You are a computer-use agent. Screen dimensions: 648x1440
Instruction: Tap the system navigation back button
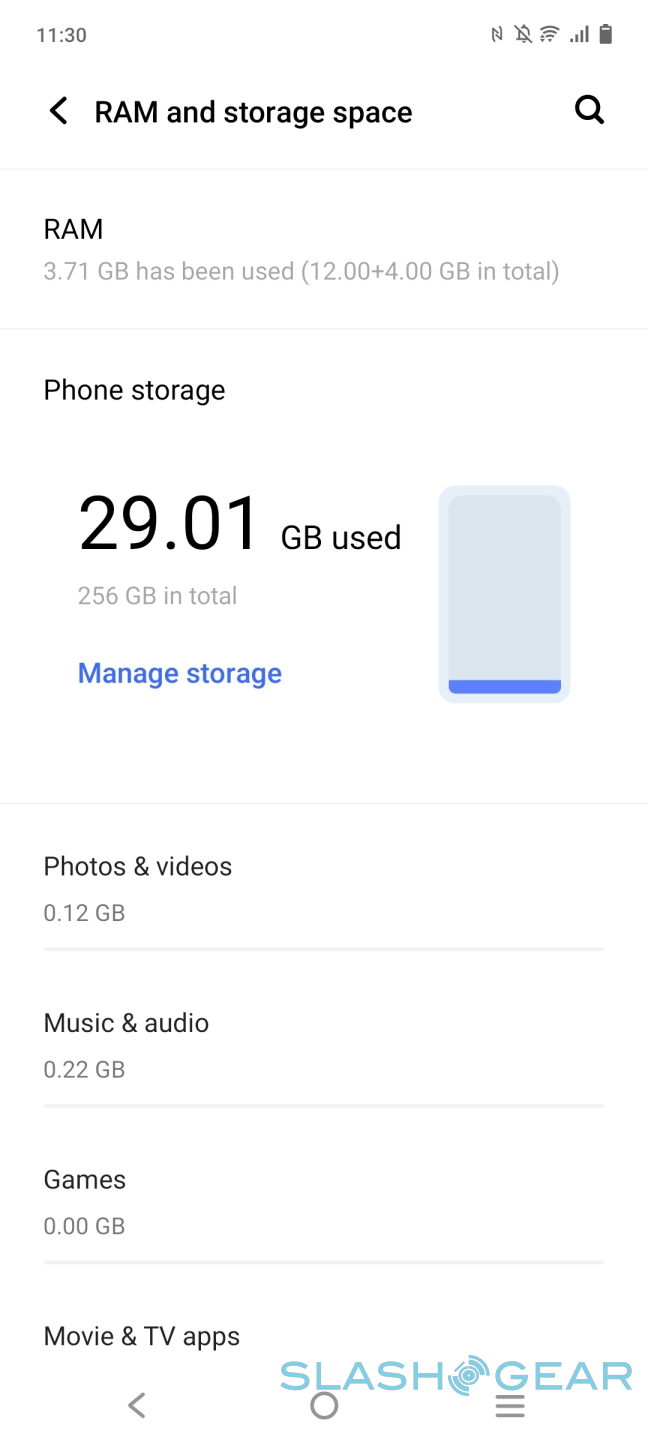pos(137,1405)
